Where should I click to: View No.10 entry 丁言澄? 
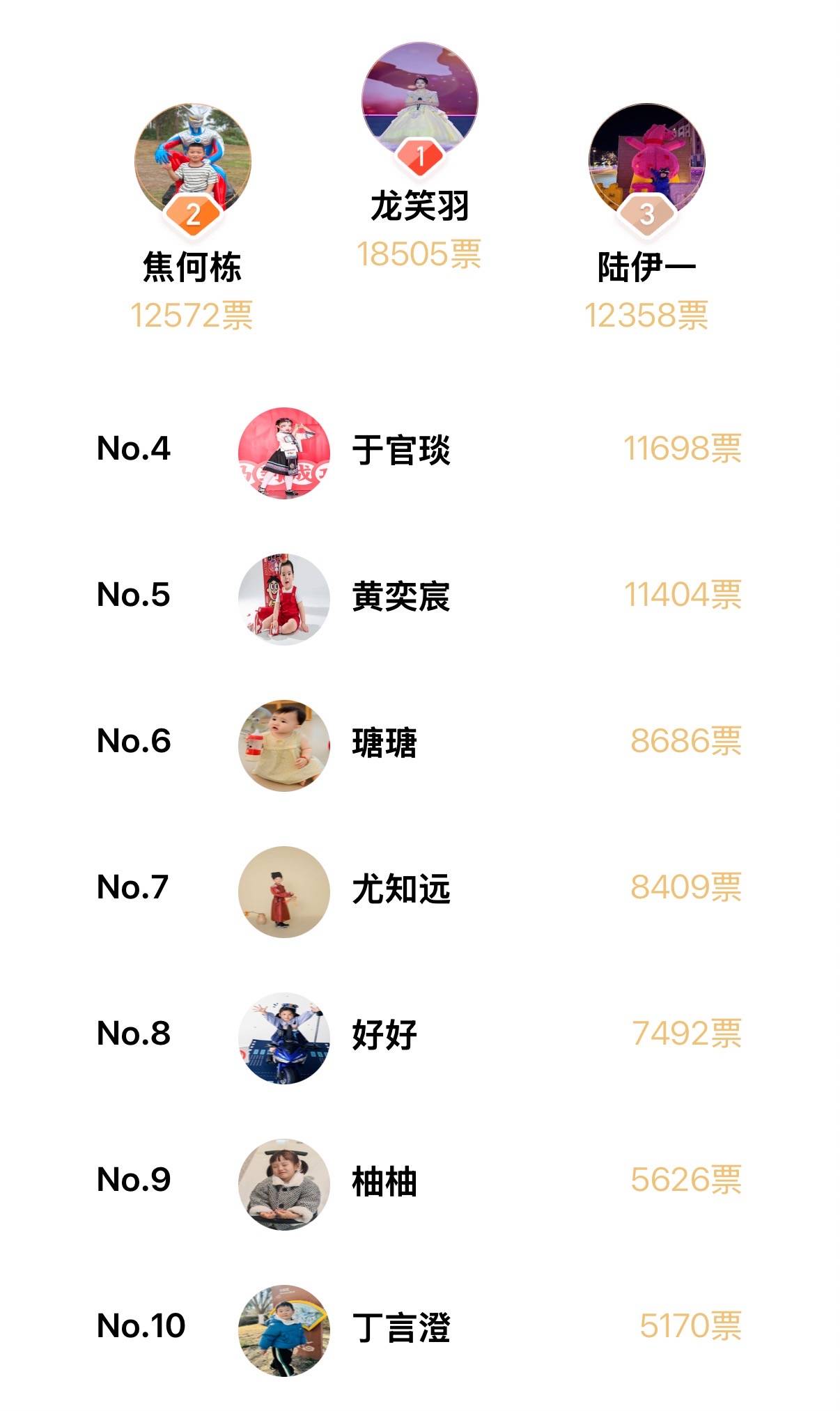[x=401, y=1327]
